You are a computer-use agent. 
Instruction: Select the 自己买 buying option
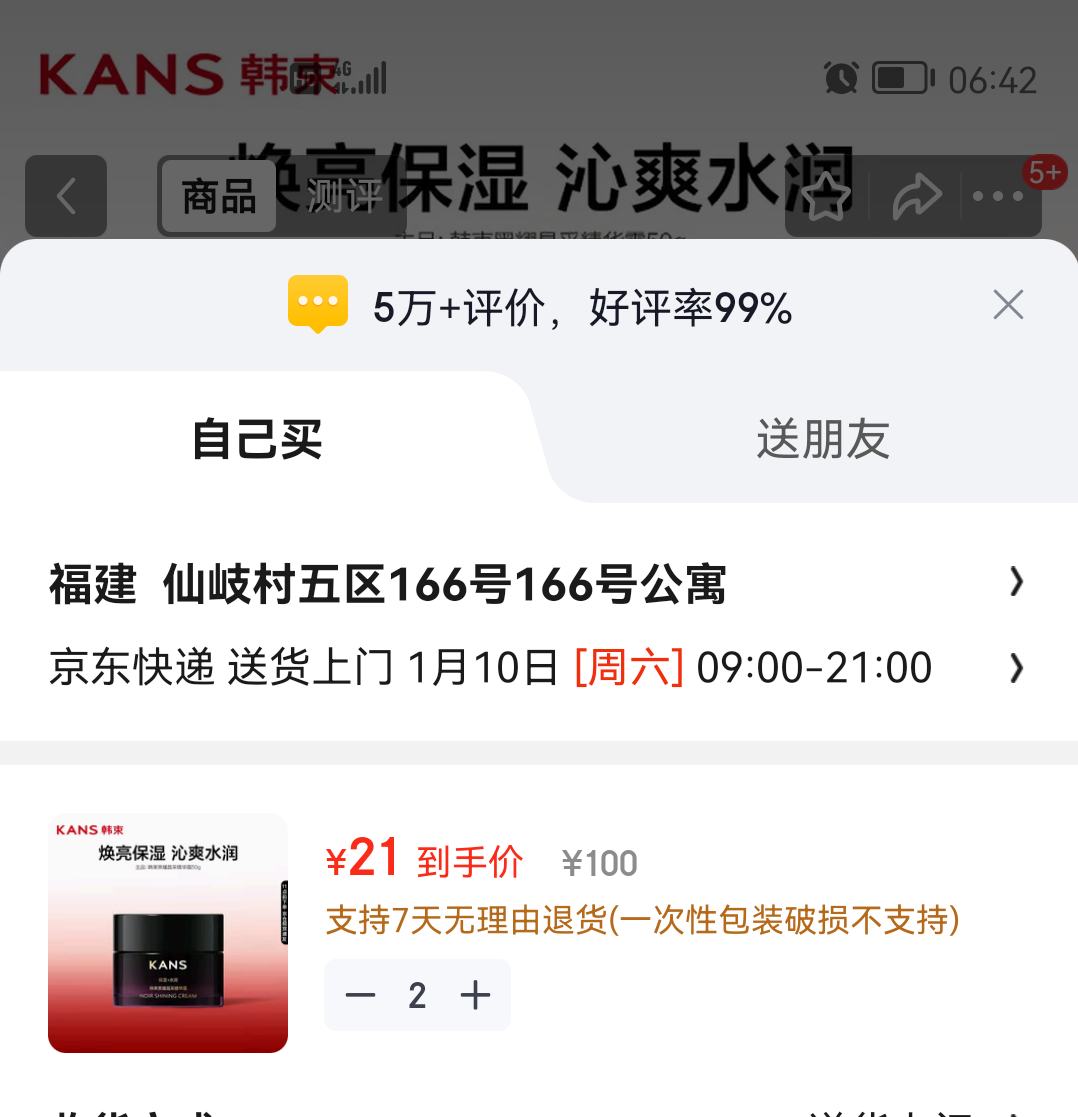click(x=257, y=440)
